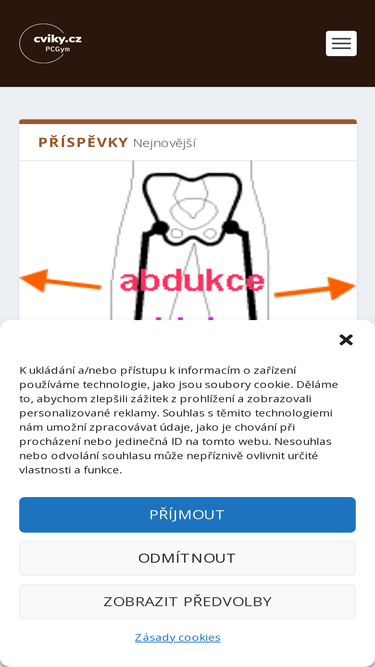375x667 pixels.
Task: Go to the cviky.cz home logo
Action: (x=50, y=43)
